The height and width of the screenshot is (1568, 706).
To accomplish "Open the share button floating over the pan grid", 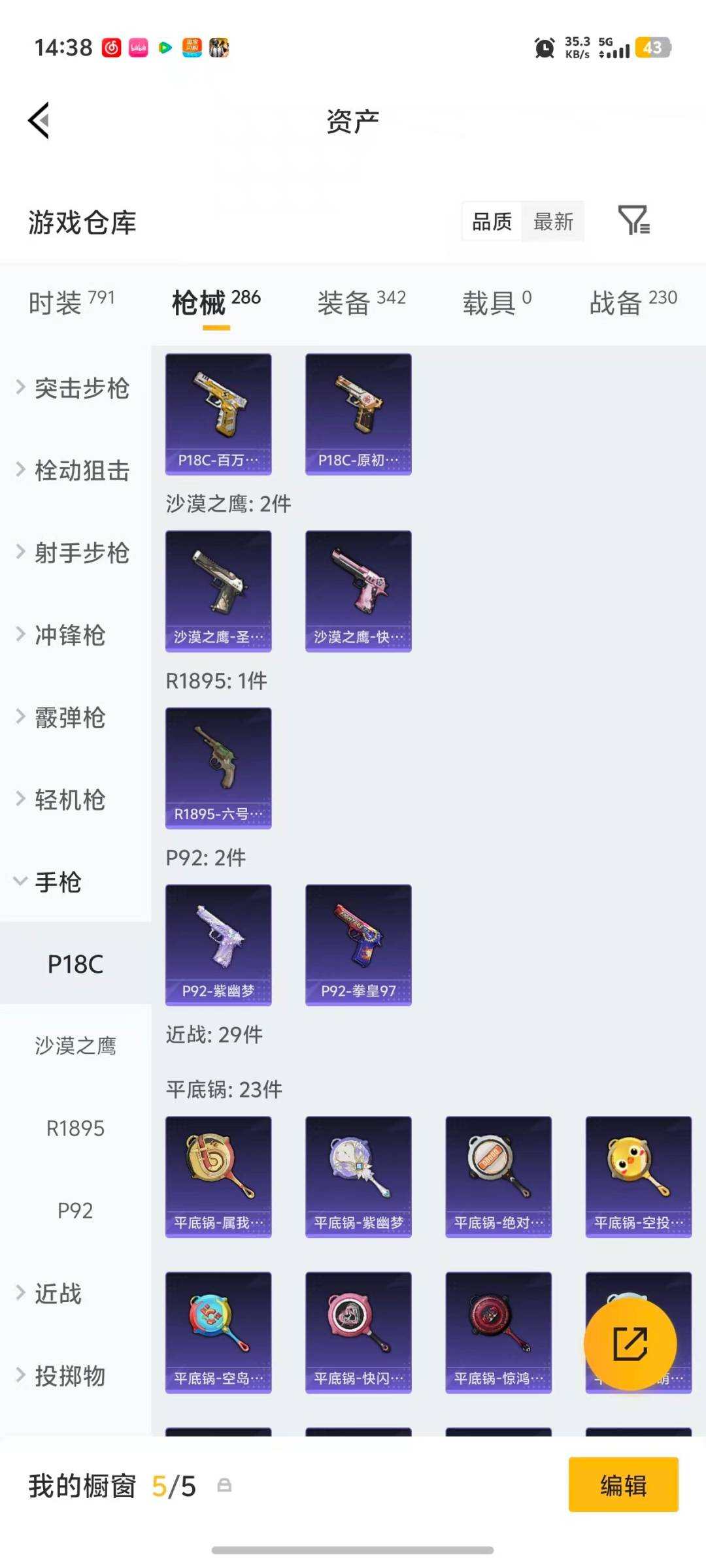I will click(x=632, y=1344).
